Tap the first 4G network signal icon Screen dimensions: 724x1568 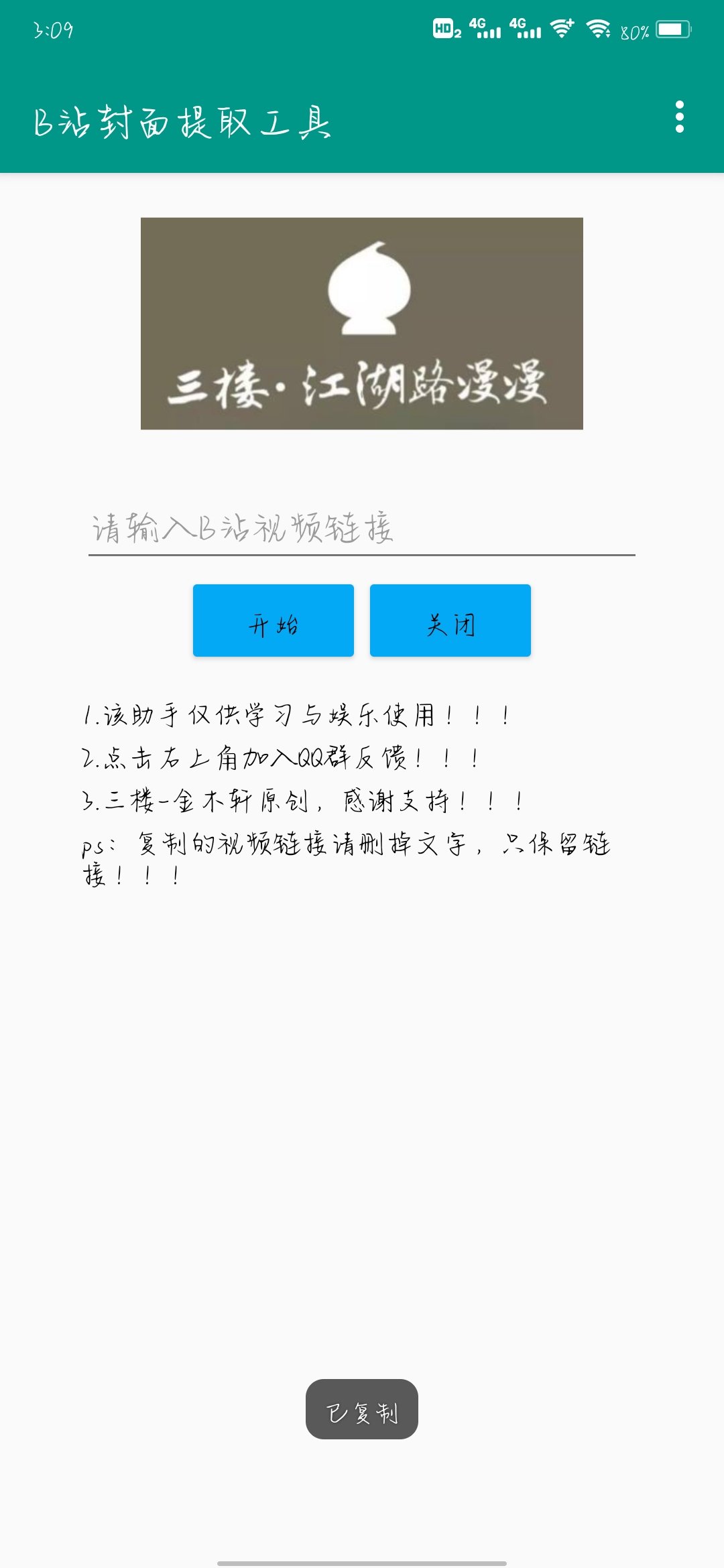tap(484, 28)
